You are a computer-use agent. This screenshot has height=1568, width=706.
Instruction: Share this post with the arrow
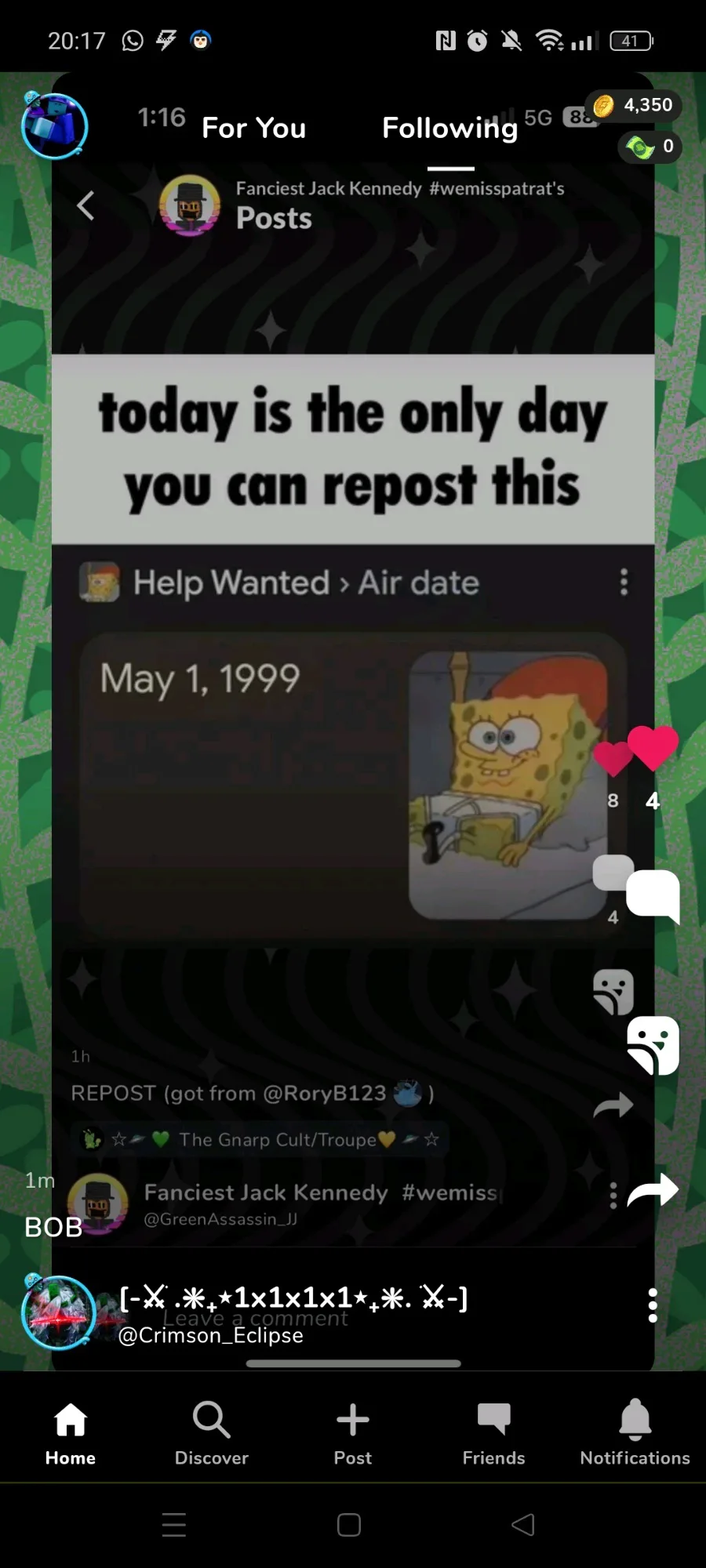point(653,1190)
